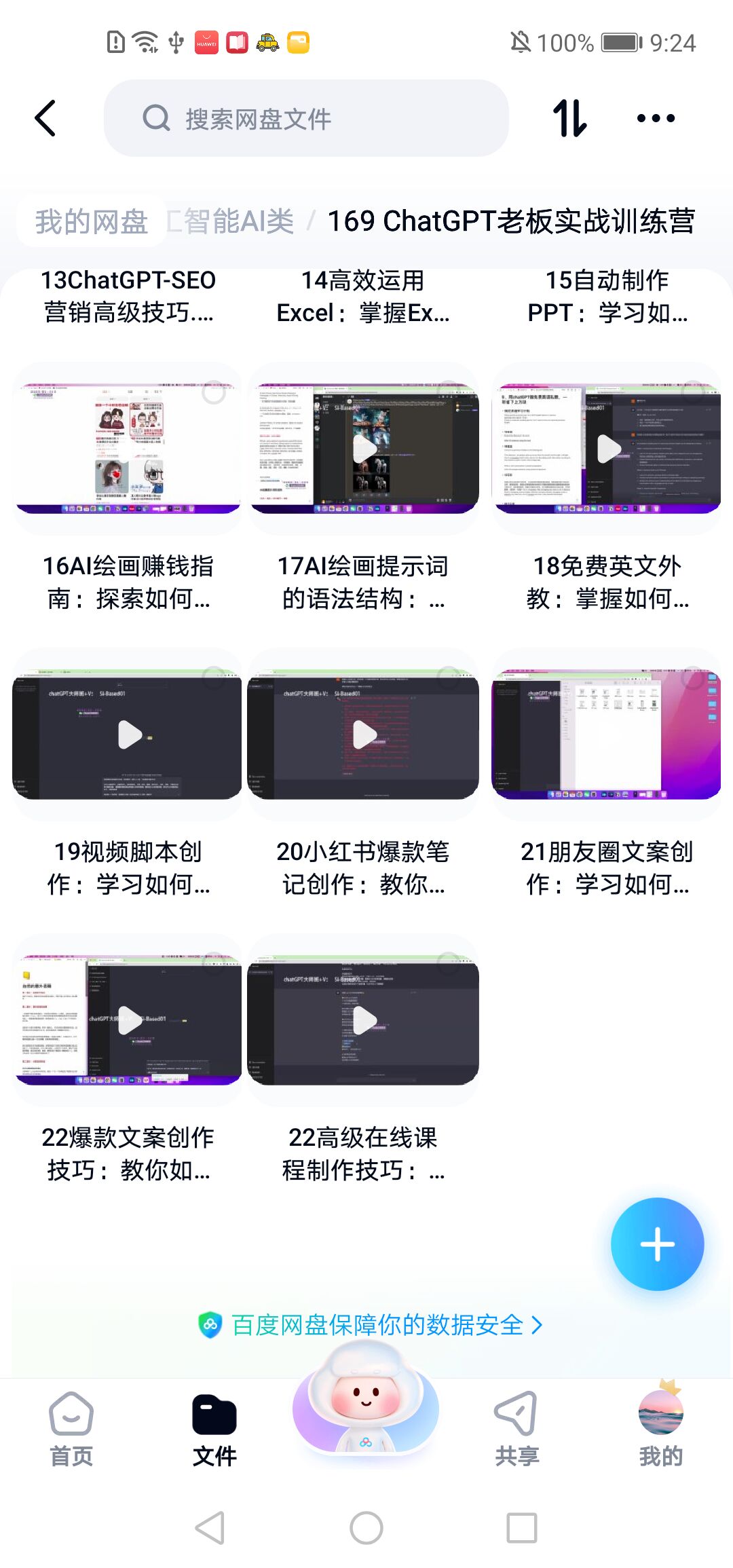Go back using the top-left arrow
Screen dimensions: 733x1568
(45, 119)
